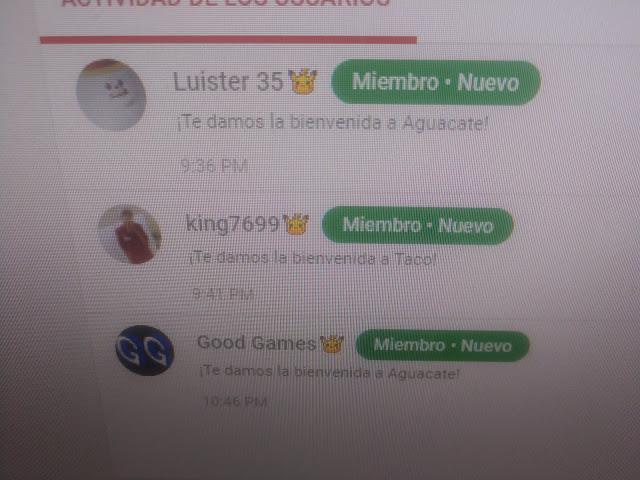Open the king7699 username link

click(232, 224)
